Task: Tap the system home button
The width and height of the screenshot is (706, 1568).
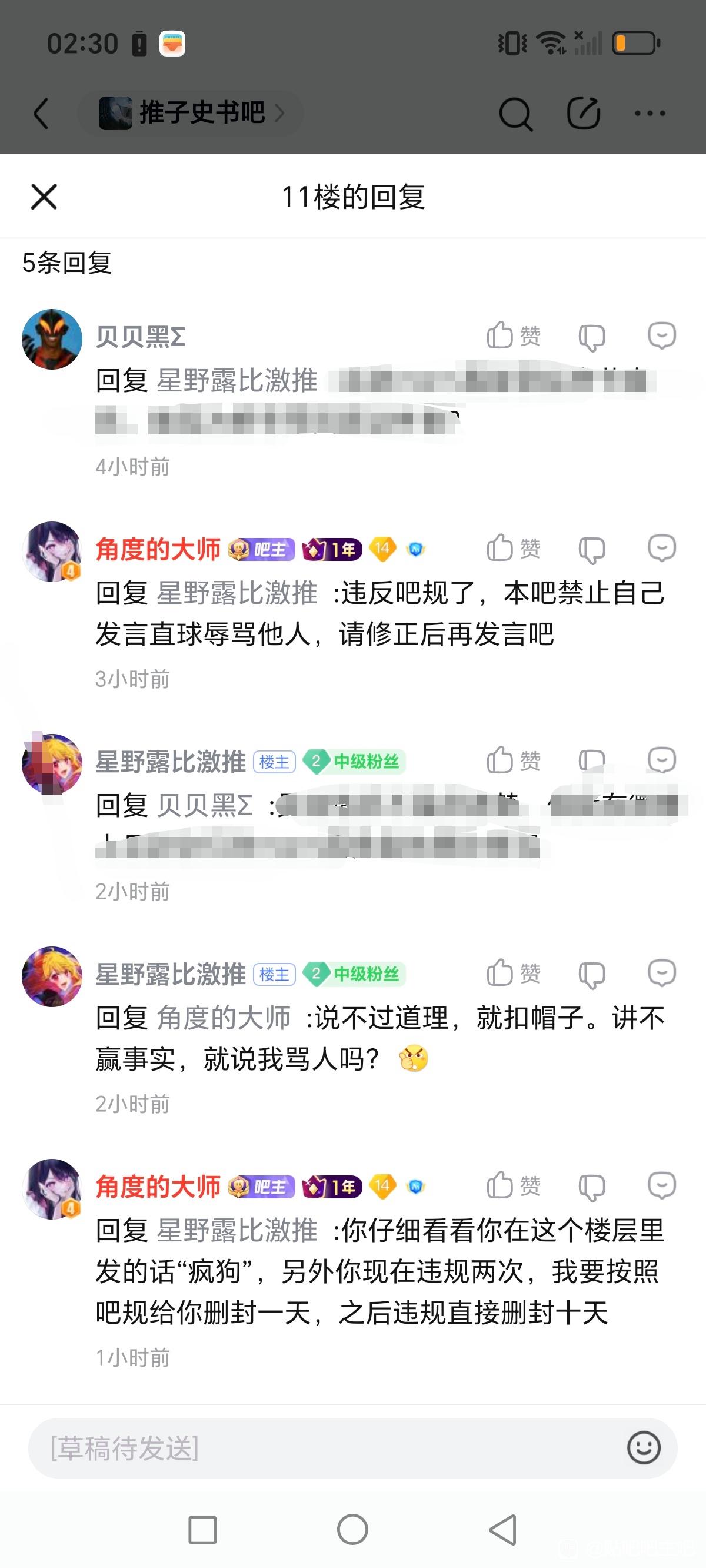Action: pyautogui.click(x=352, y=1529)
